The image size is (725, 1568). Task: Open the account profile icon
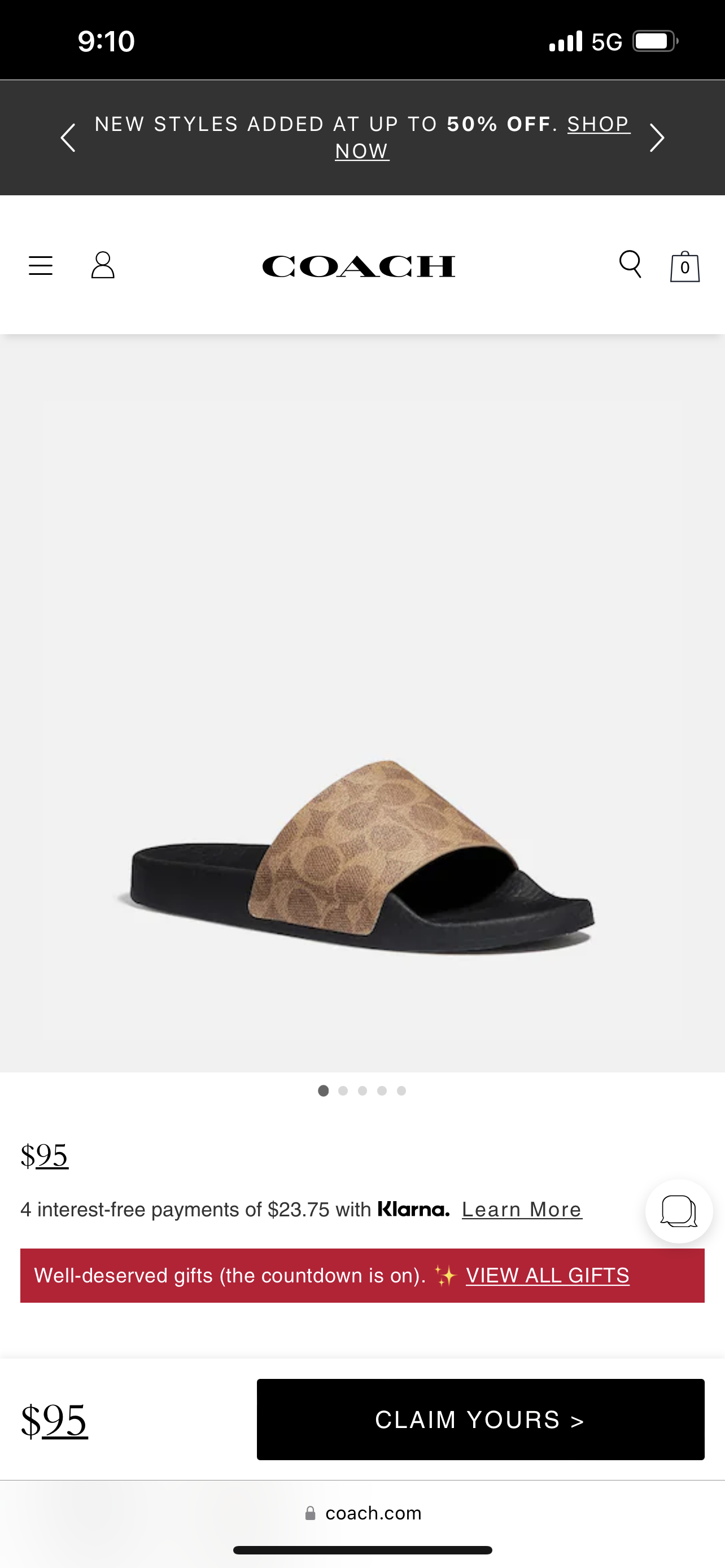click(x=103, y=266)
